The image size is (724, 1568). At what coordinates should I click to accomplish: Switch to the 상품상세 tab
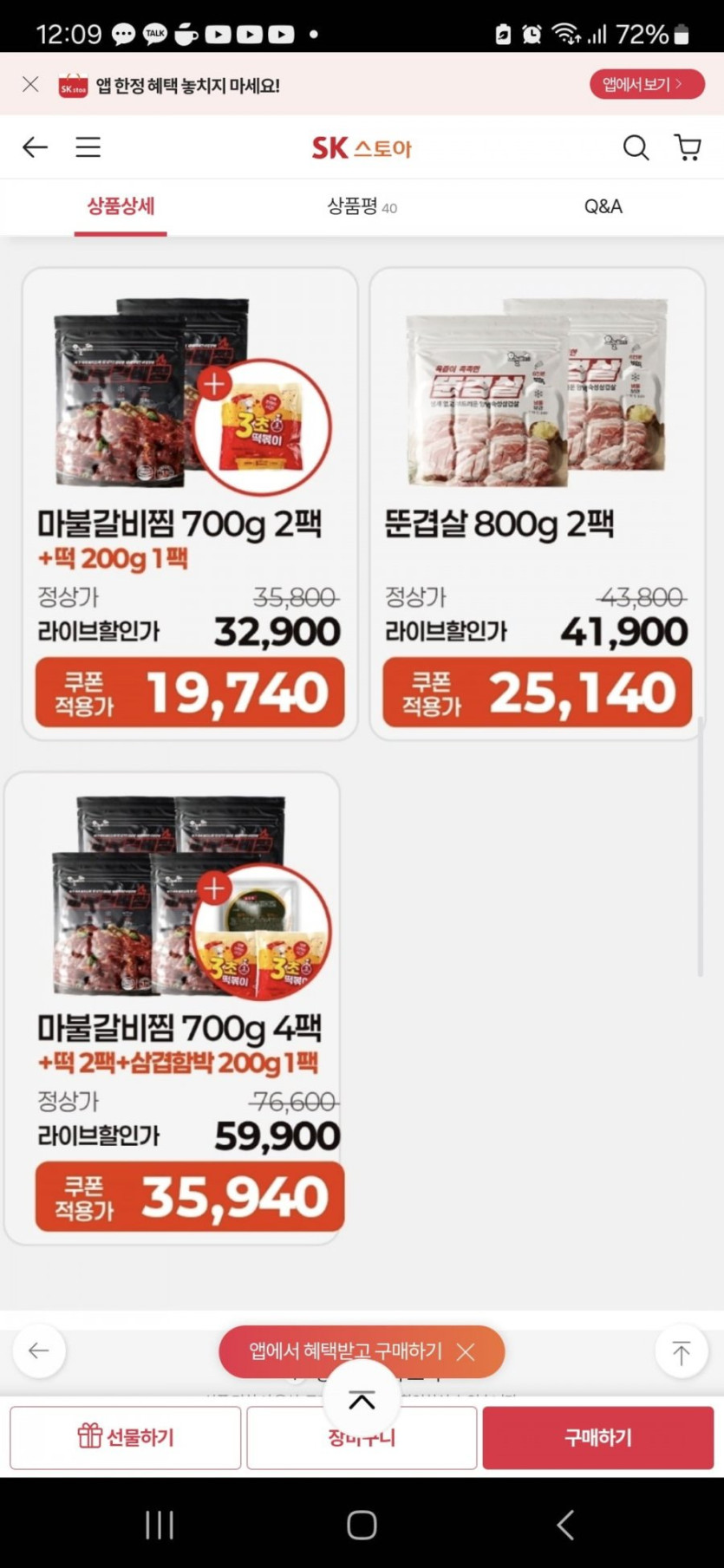point(121,206)
